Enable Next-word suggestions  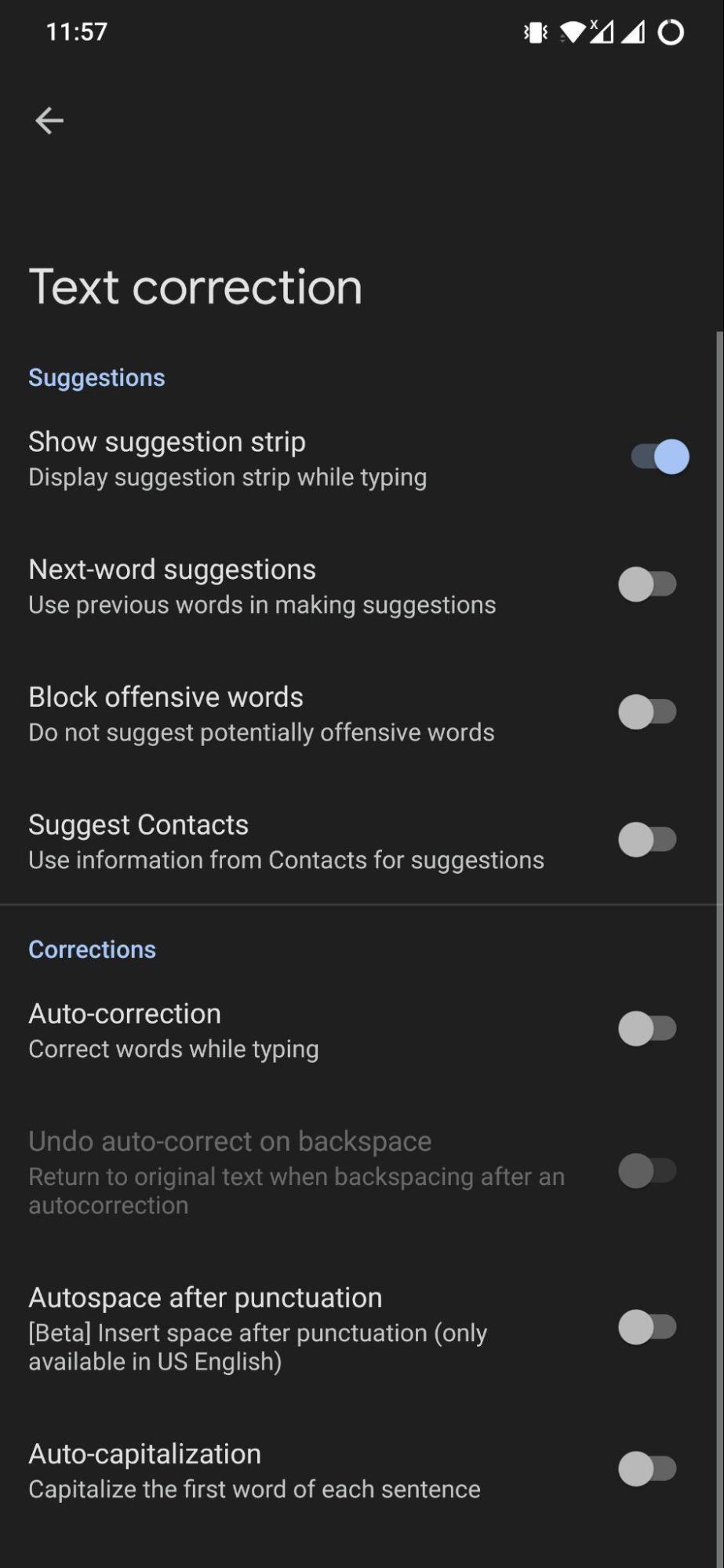point(647,584)
